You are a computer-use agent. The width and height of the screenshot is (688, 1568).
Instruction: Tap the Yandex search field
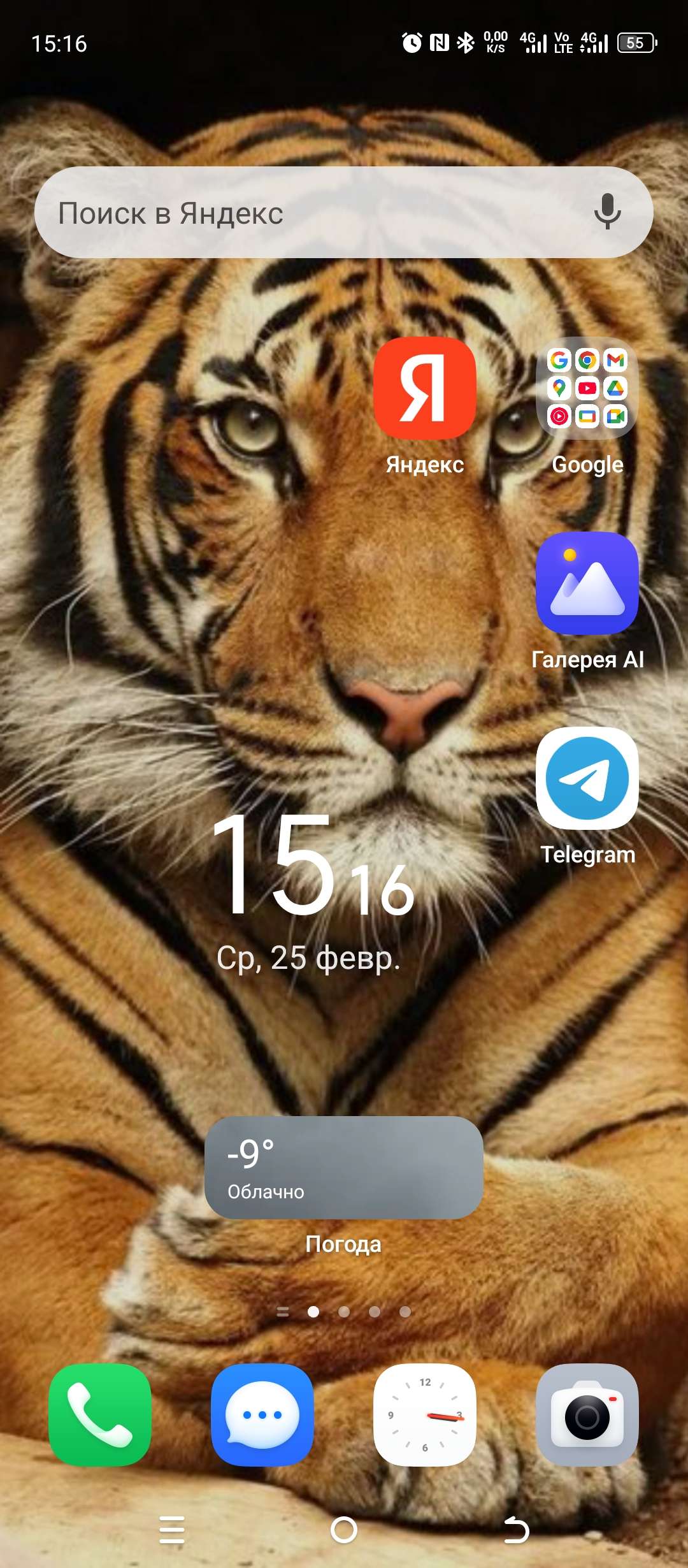click(306, 213)
